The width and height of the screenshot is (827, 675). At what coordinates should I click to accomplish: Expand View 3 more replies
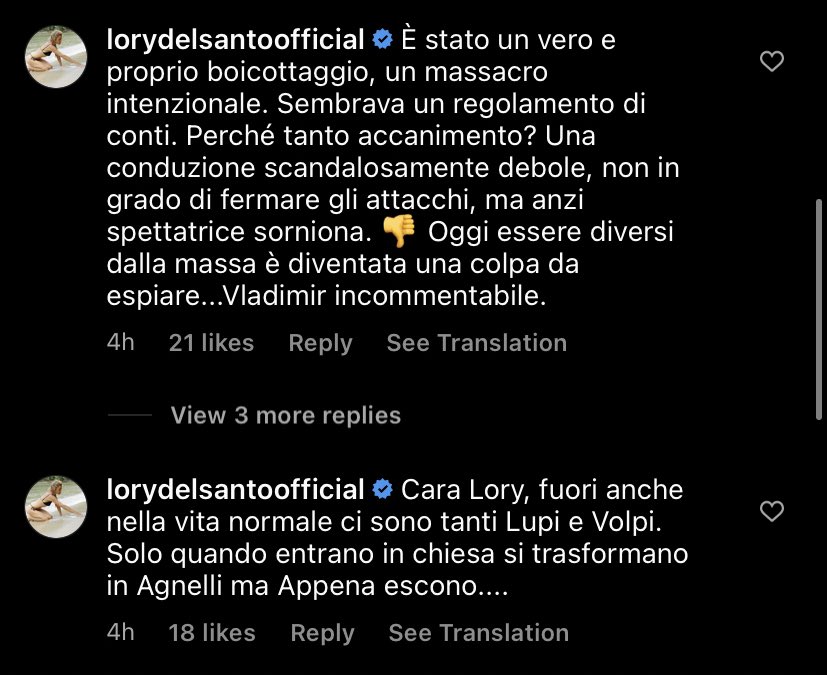(285, 415)
